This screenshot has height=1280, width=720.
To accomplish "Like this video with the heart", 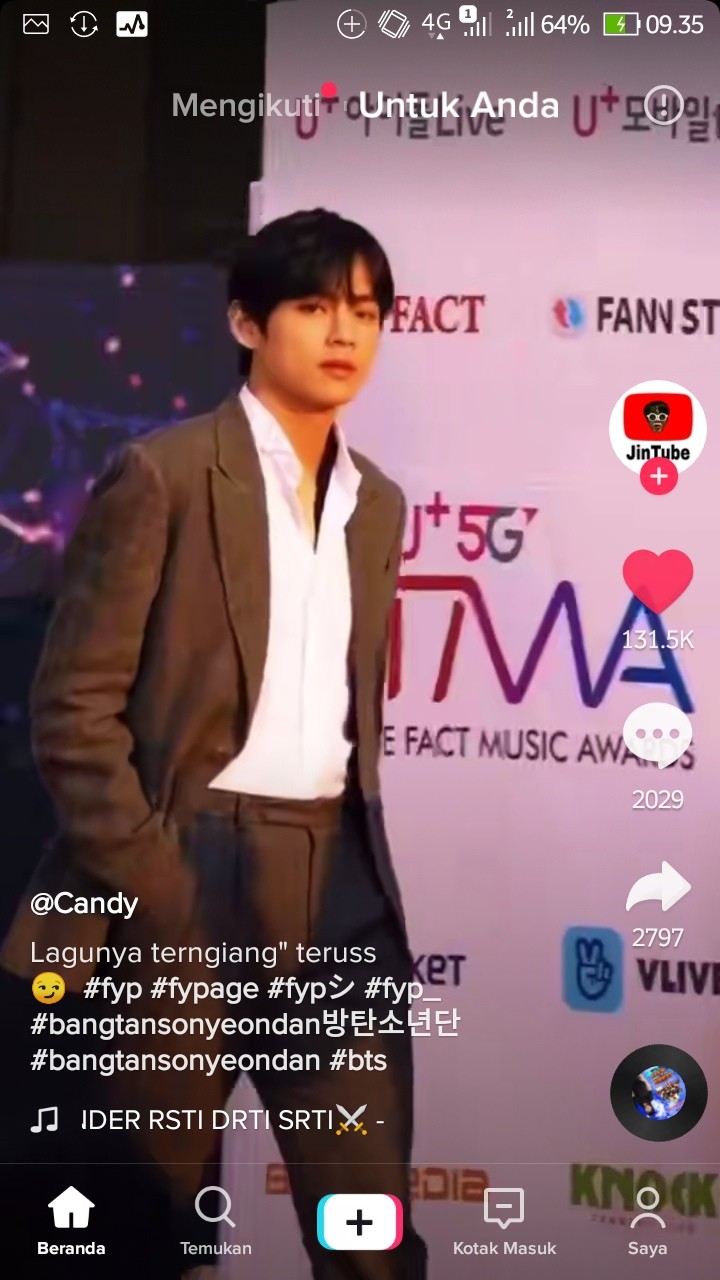I will point(657,583).
